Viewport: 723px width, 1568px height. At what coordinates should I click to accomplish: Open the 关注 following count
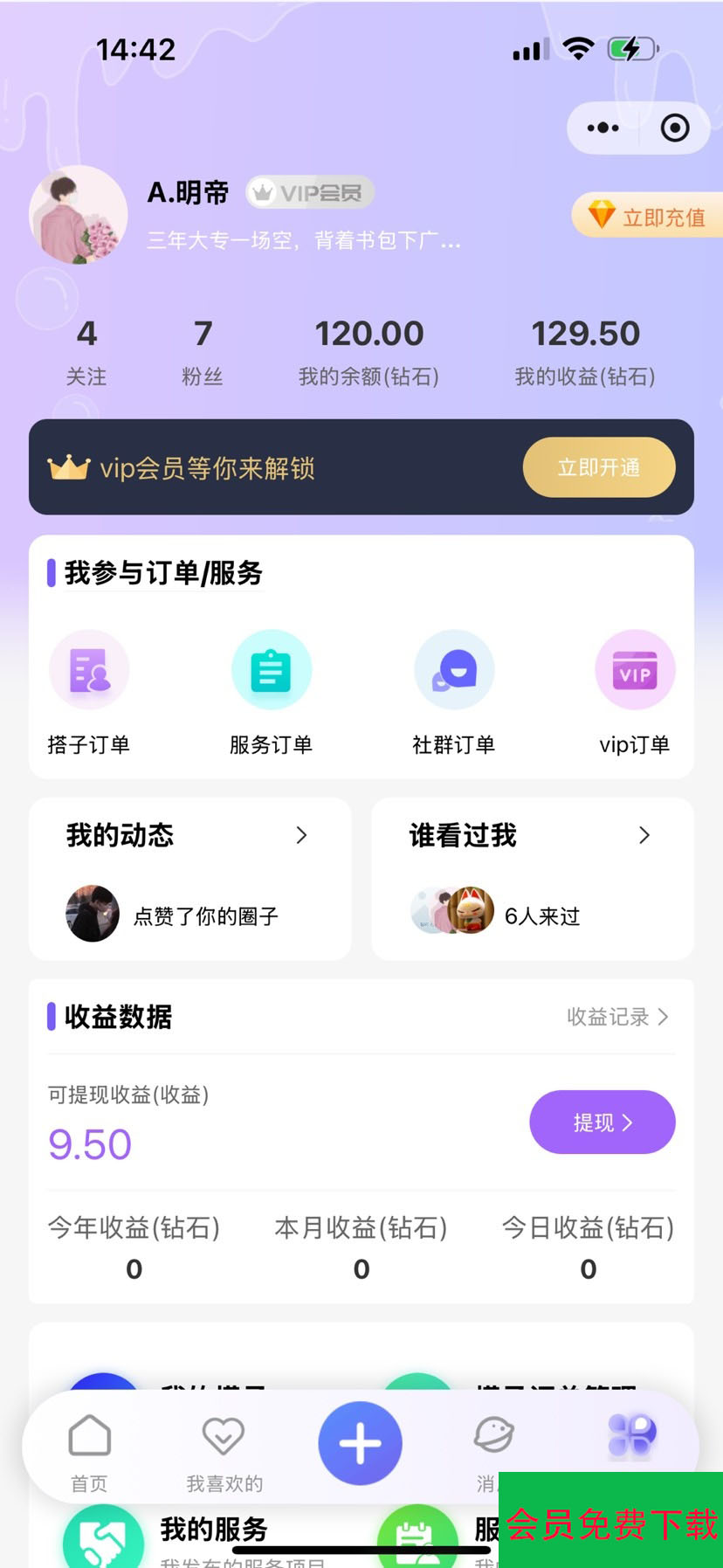click(86, 352)
